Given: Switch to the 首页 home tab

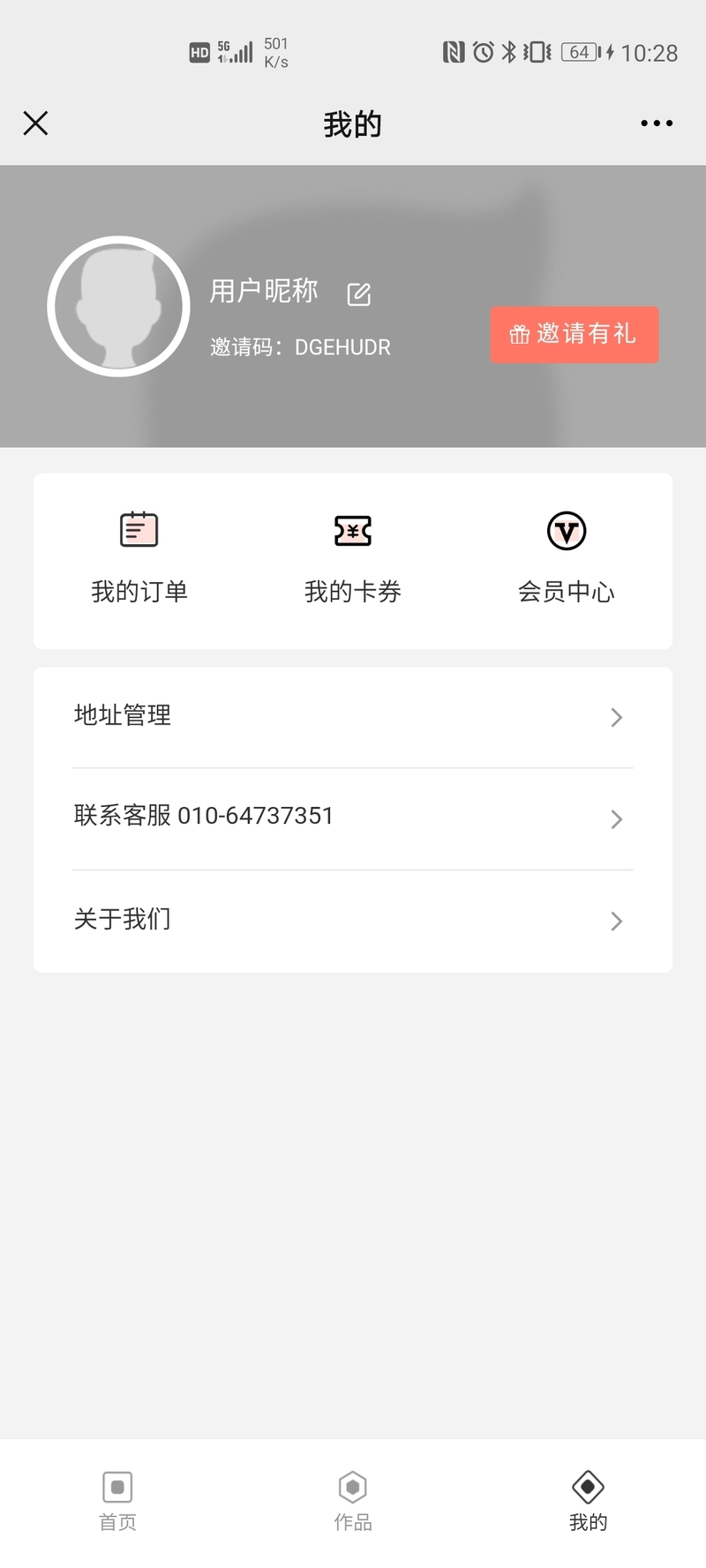Looking at the screenshot, I should 117,1502.
